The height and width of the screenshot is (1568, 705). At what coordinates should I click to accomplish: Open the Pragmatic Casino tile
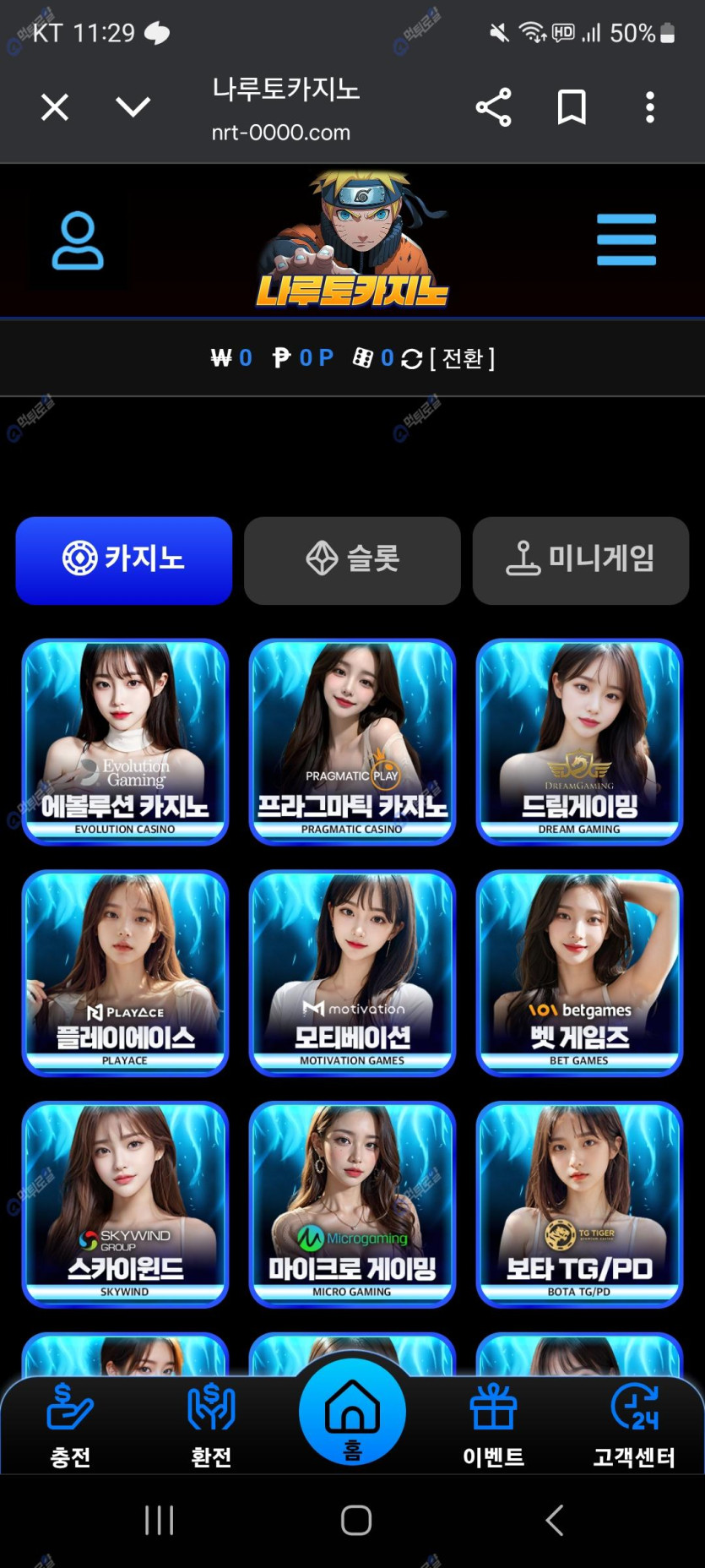point(352,741)
